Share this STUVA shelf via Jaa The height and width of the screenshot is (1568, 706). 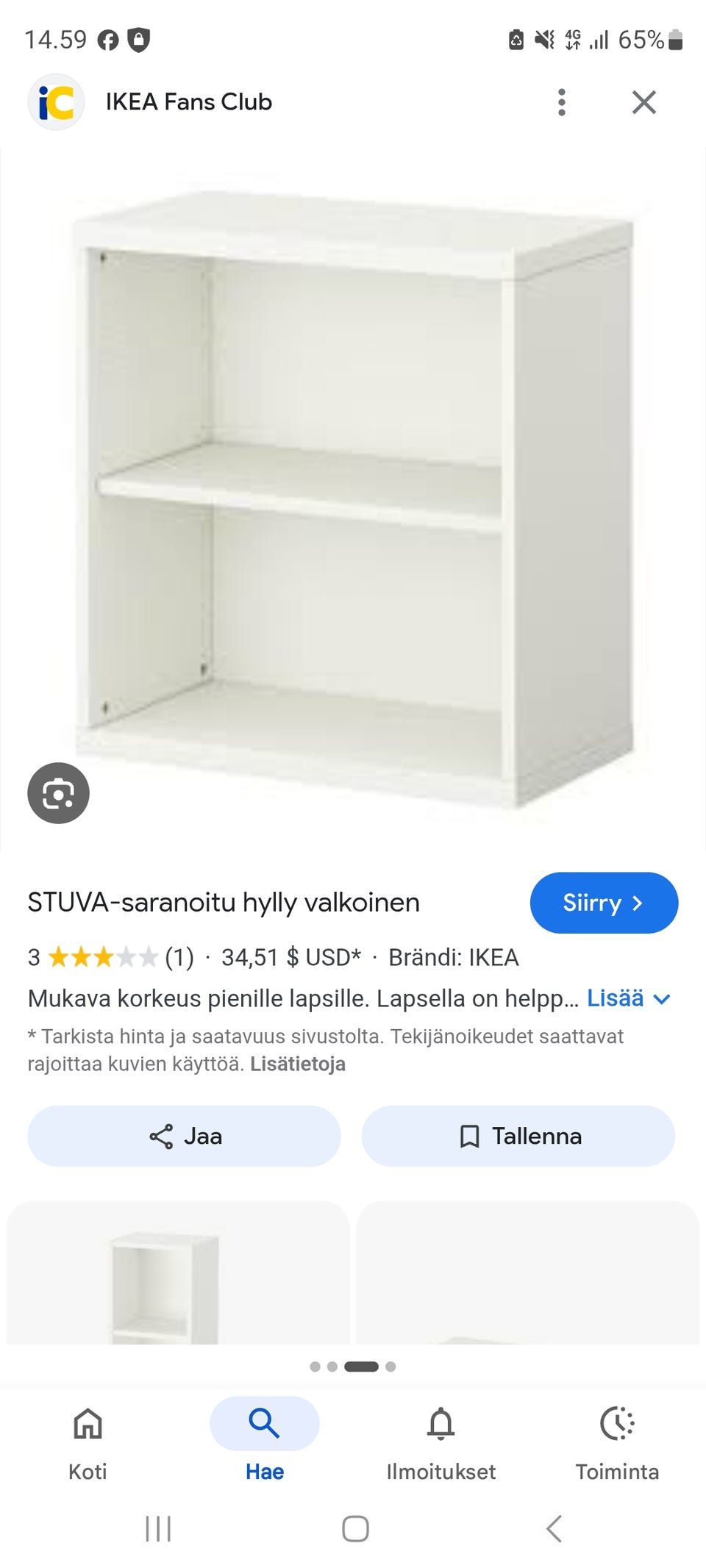coord(184,1136)
